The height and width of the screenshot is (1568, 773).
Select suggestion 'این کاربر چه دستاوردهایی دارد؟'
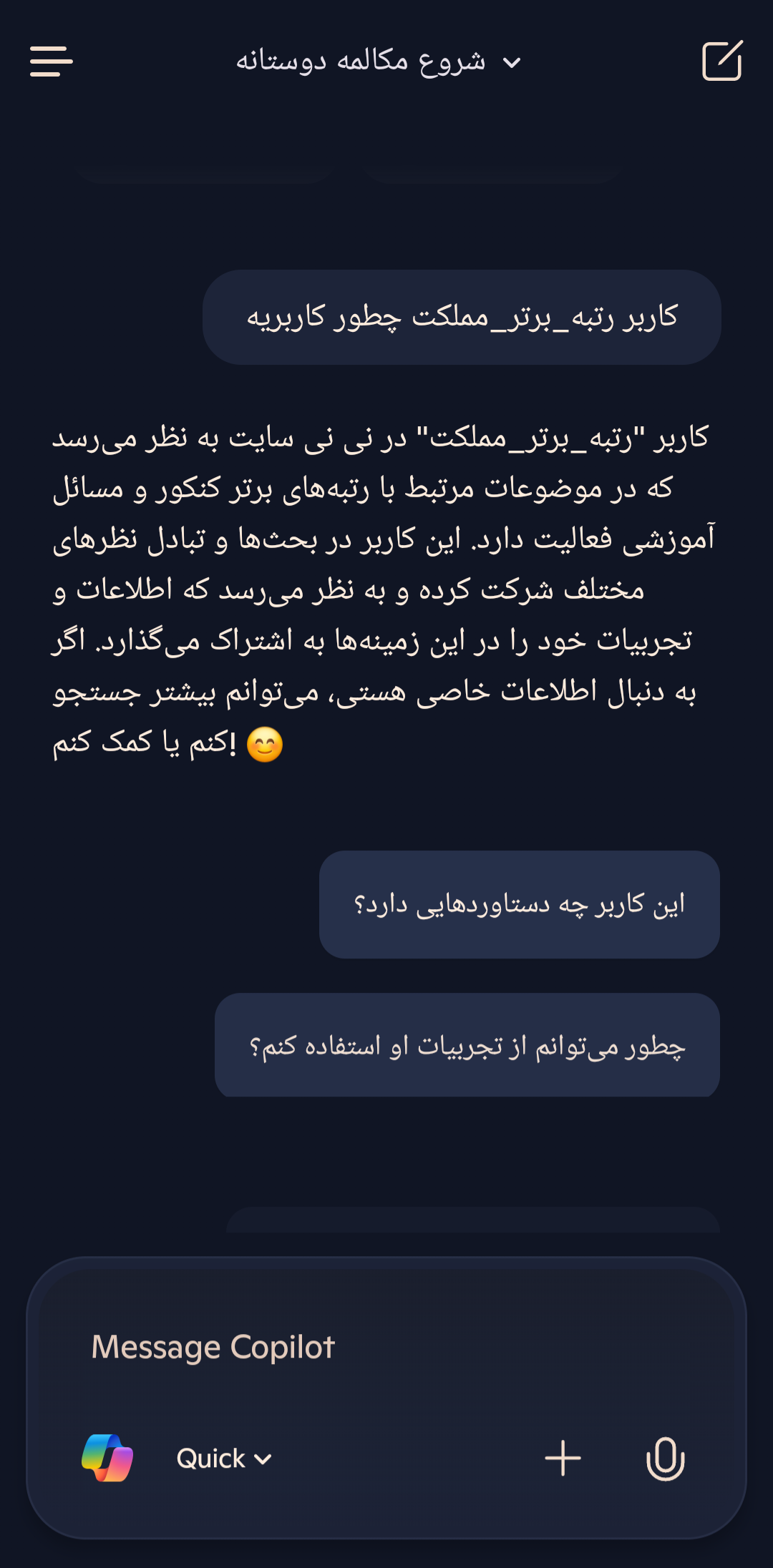tap(519, 904)
